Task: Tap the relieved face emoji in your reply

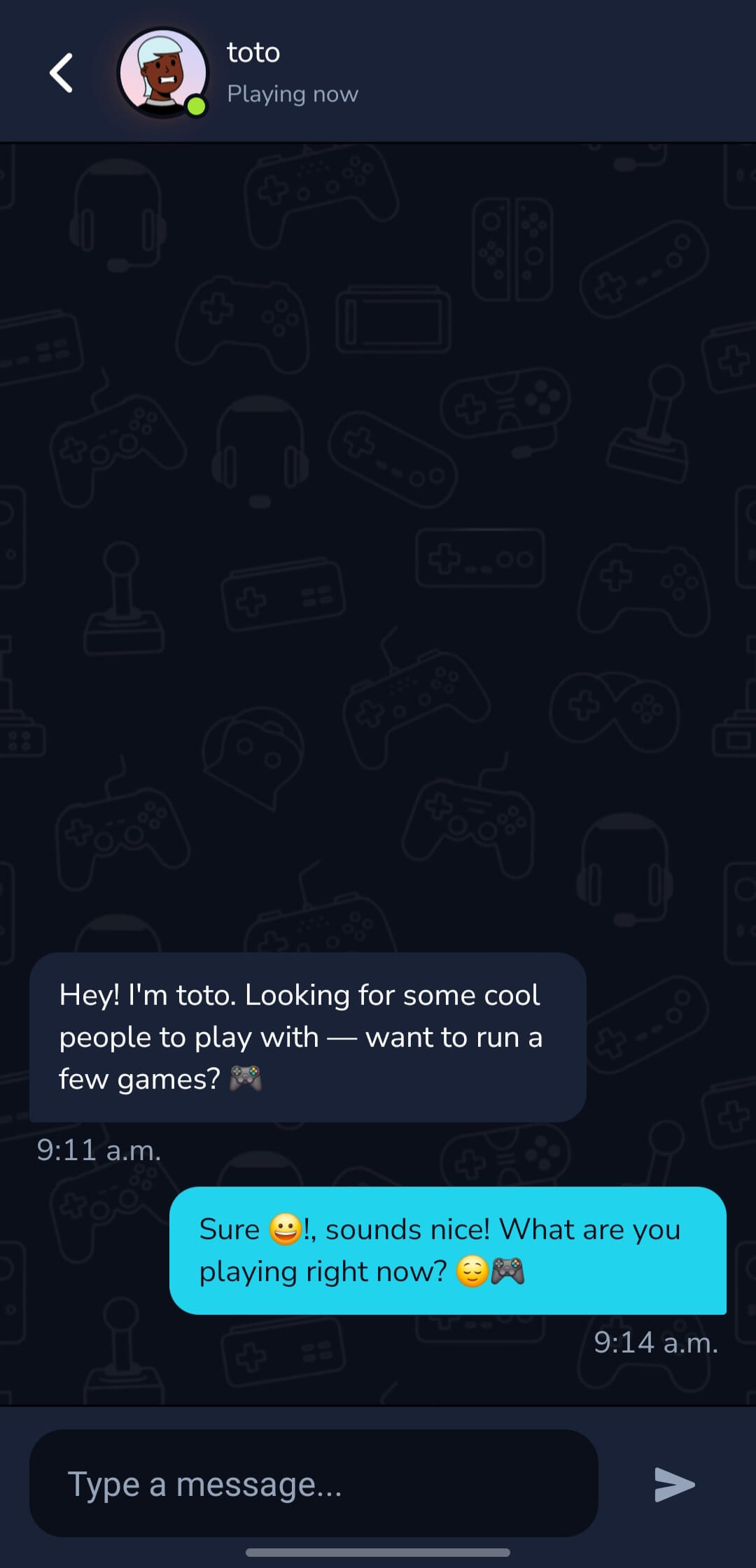Action: coord(470,1271)
